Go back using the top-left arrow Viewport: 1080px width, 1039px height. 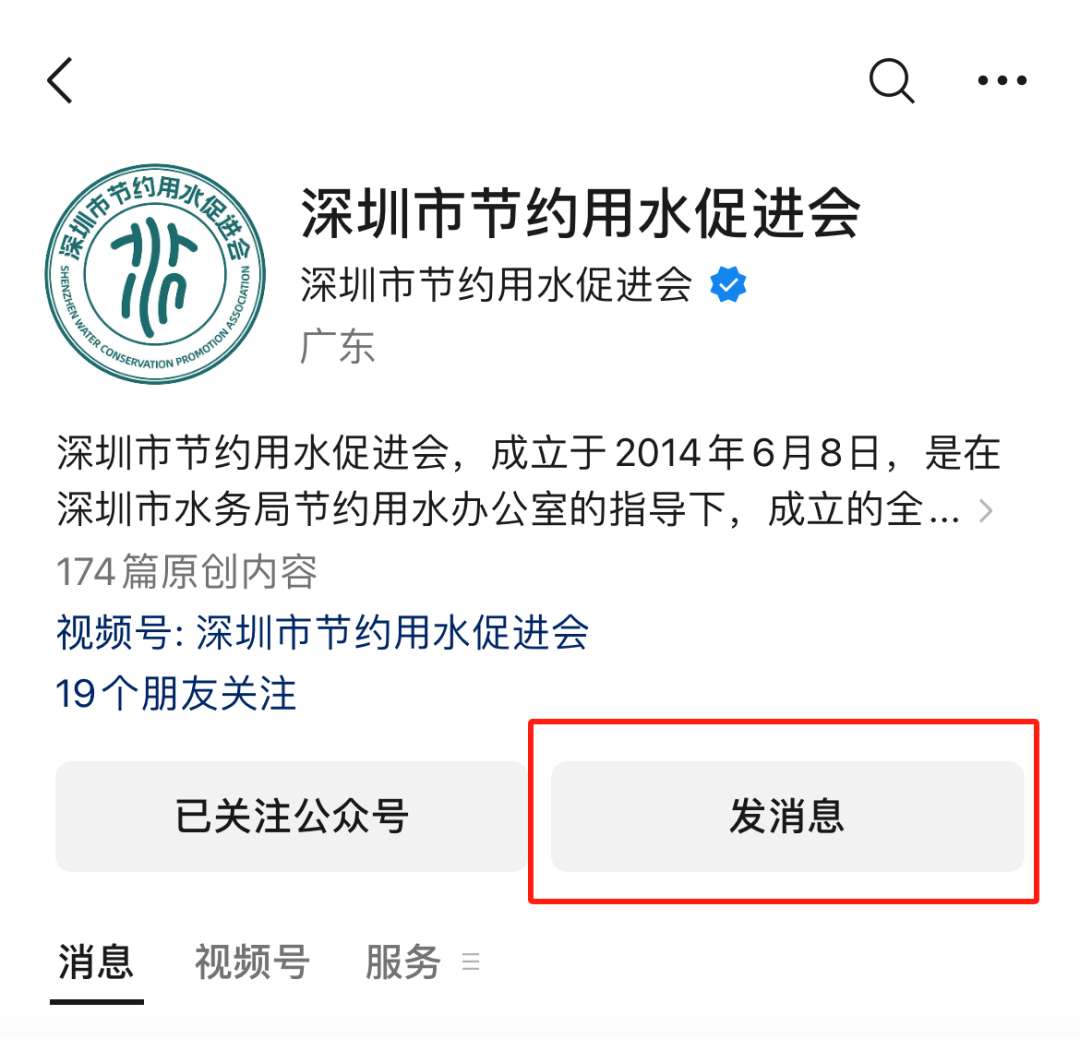(60, 80)
